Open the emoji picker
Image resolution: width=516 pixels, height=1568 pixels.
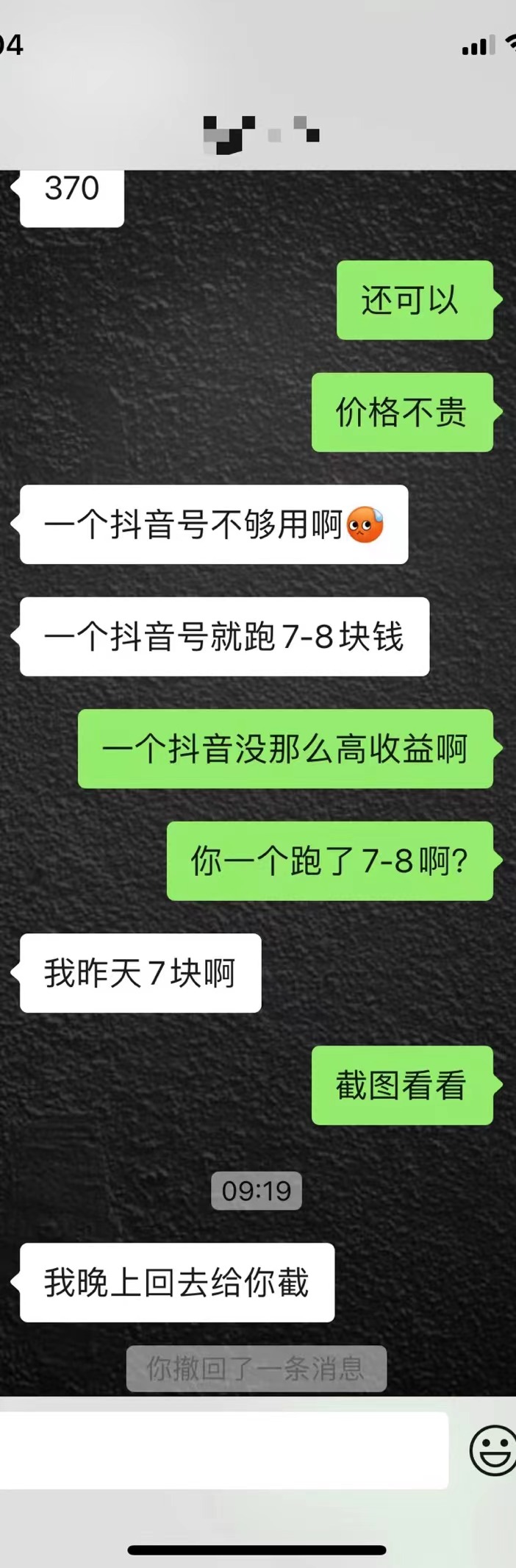coord(492,1450)
